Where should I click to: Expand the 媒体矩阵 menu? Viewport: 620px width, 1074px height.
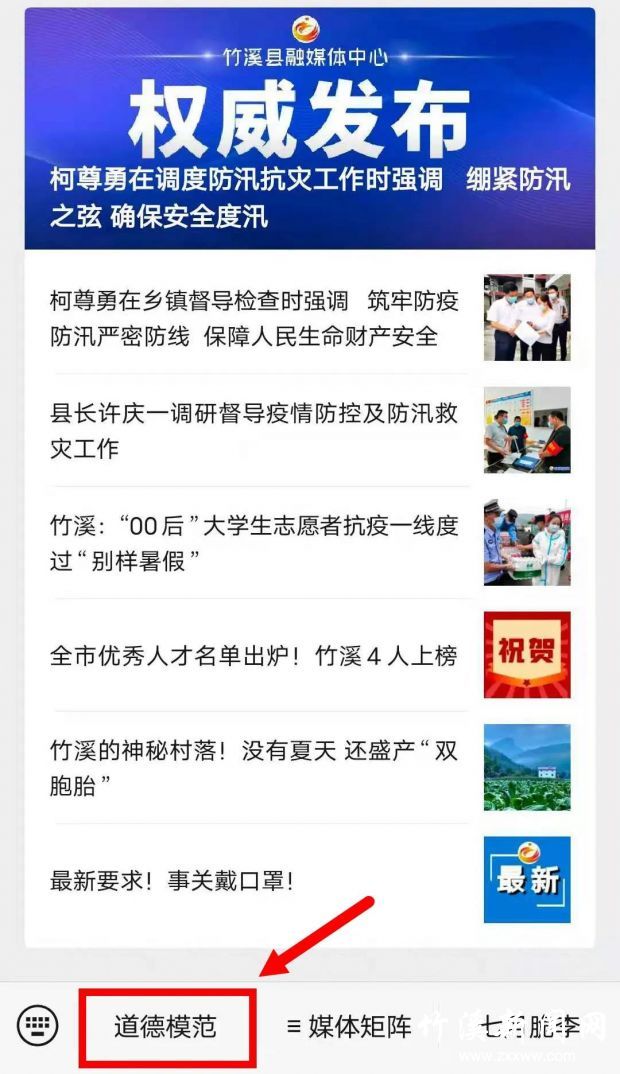point(350,1027)
